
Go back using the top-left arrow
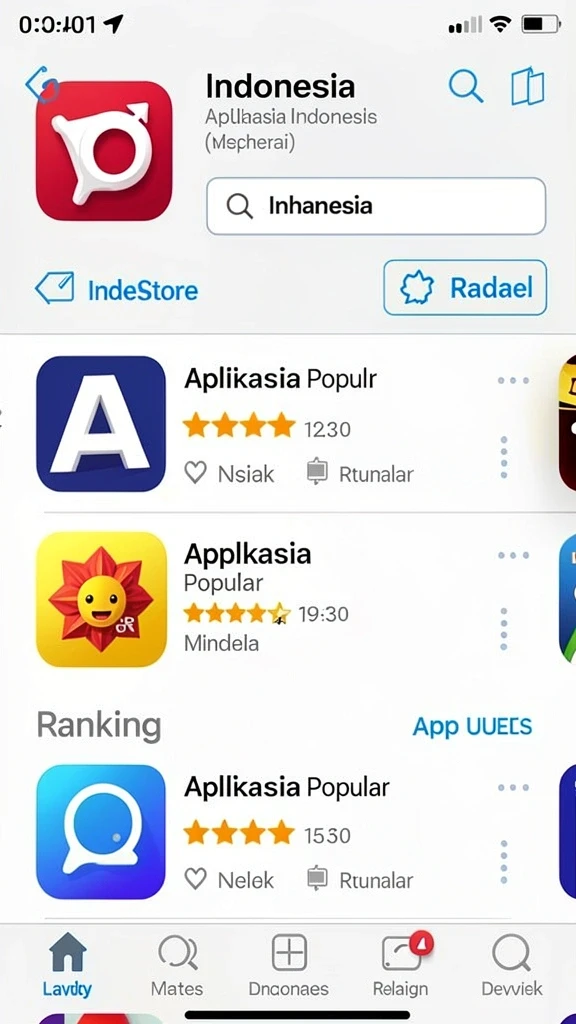pyautogui.click(x=41, y=84)
